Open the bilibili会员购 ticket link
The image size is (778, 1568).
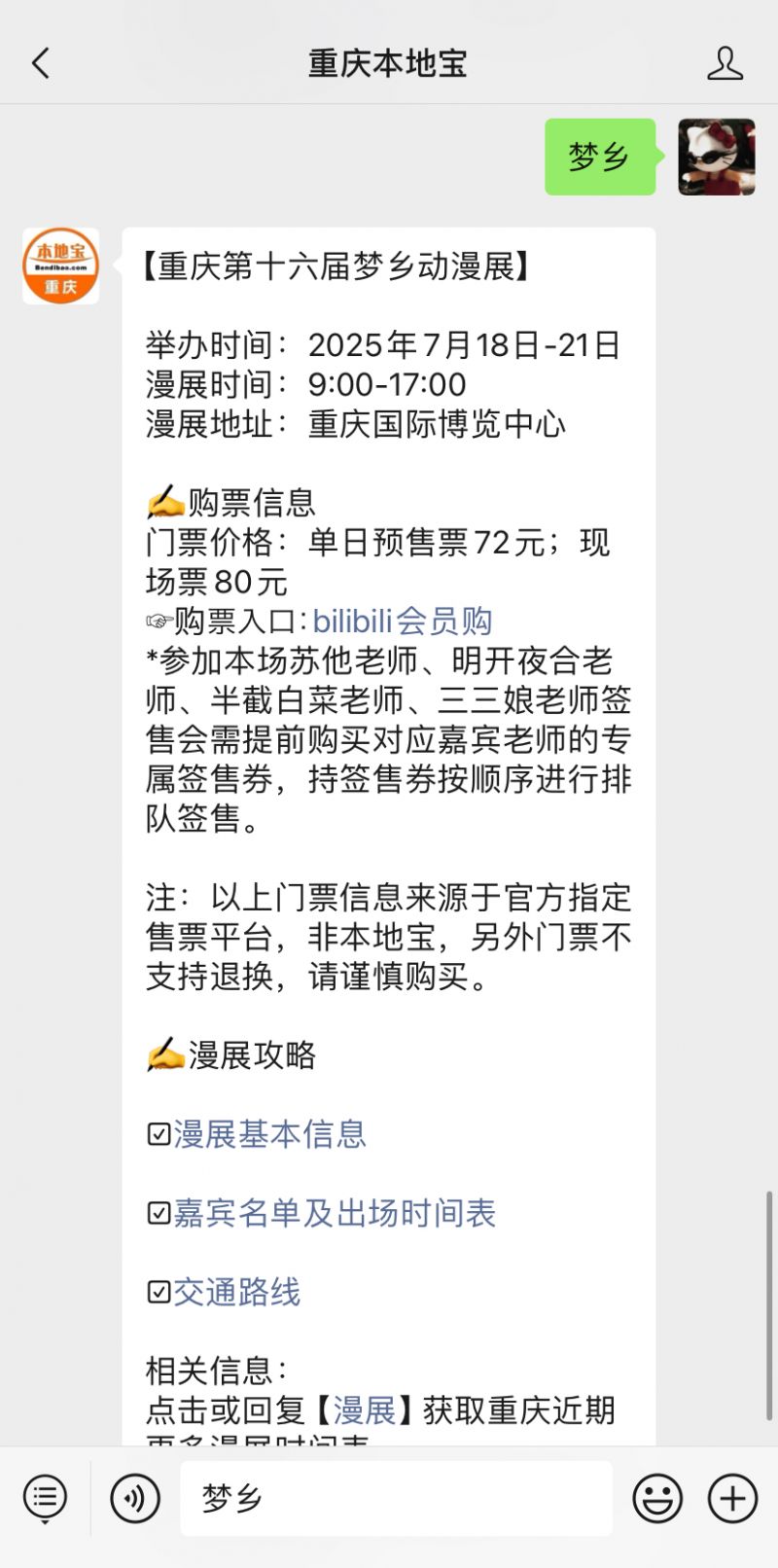(x=403, y=620)
